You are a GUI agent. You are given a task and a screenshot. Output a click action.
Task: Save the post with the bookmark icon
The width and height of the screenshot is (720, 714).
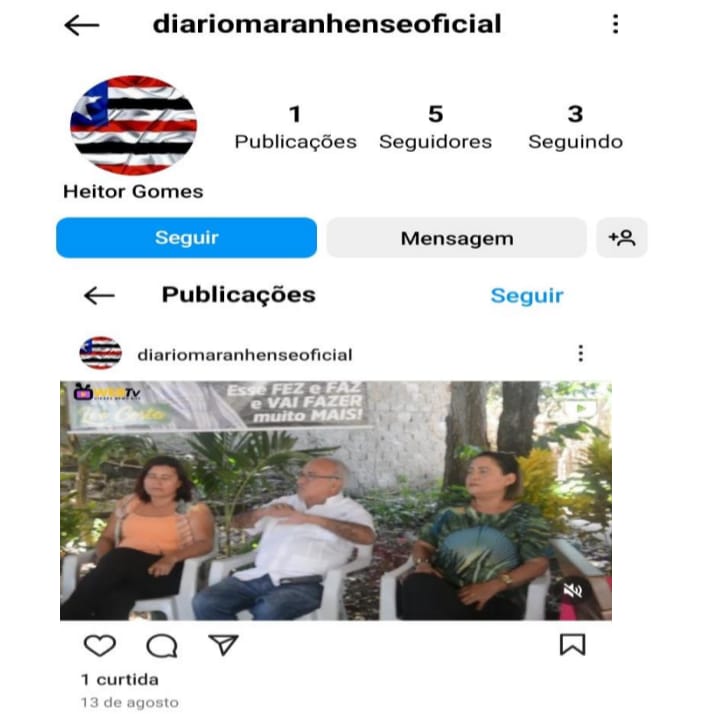(x=572, y=645)
